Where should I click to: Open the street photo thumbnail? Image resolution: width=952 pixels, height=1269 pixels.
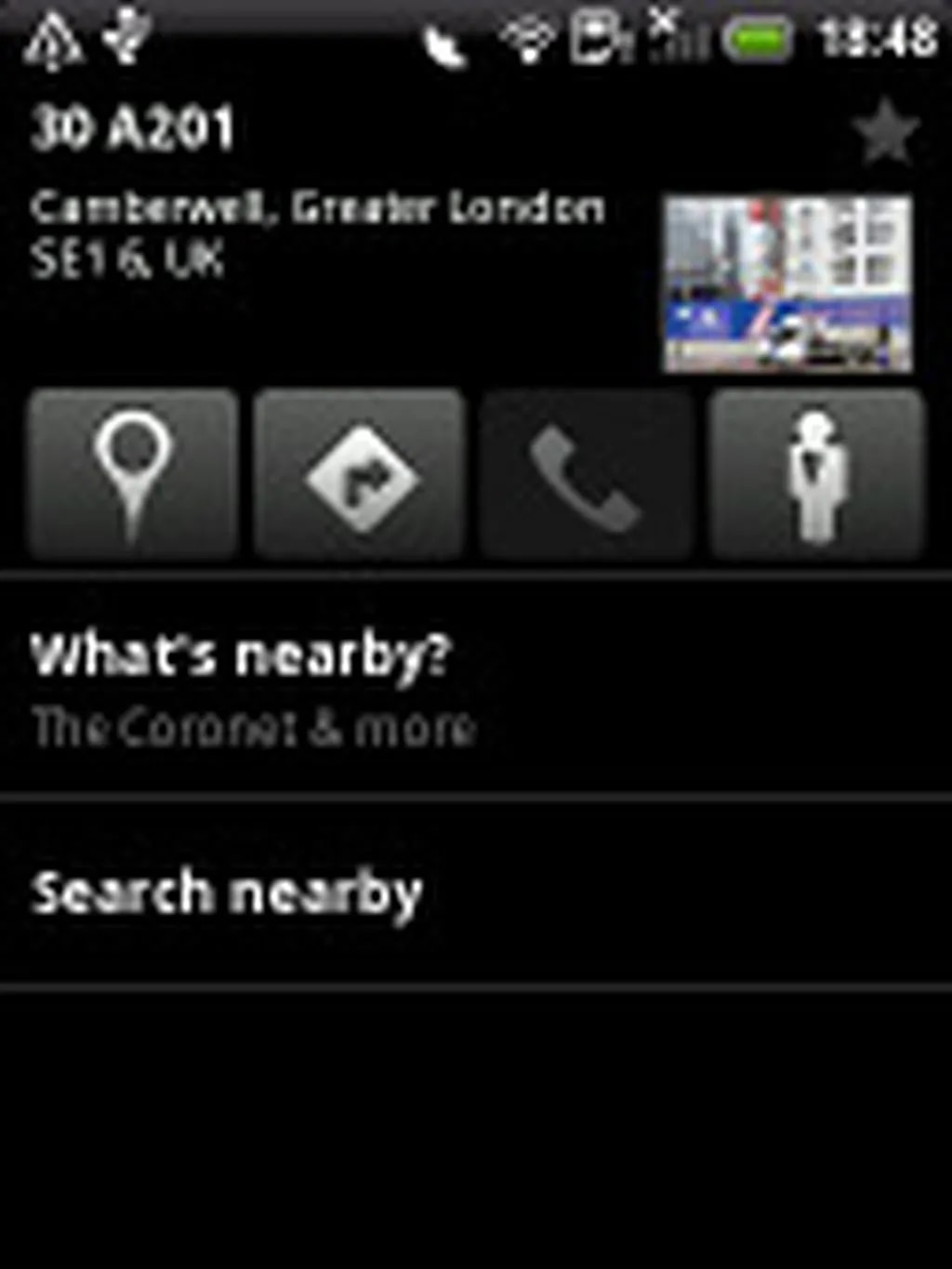787,284
